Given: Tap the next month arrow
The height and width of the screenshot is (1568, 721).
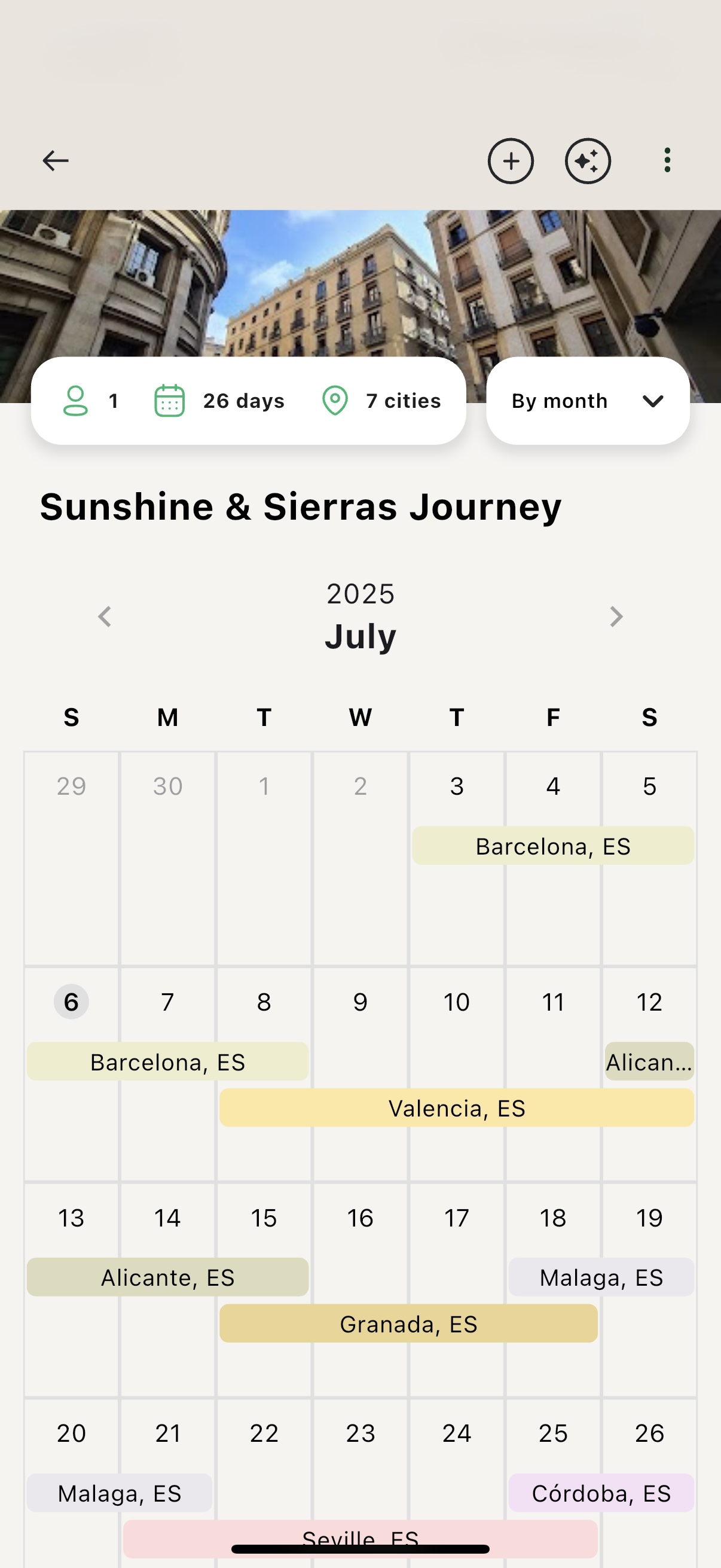Looking at the screenshot, I should tap(617, 617).
